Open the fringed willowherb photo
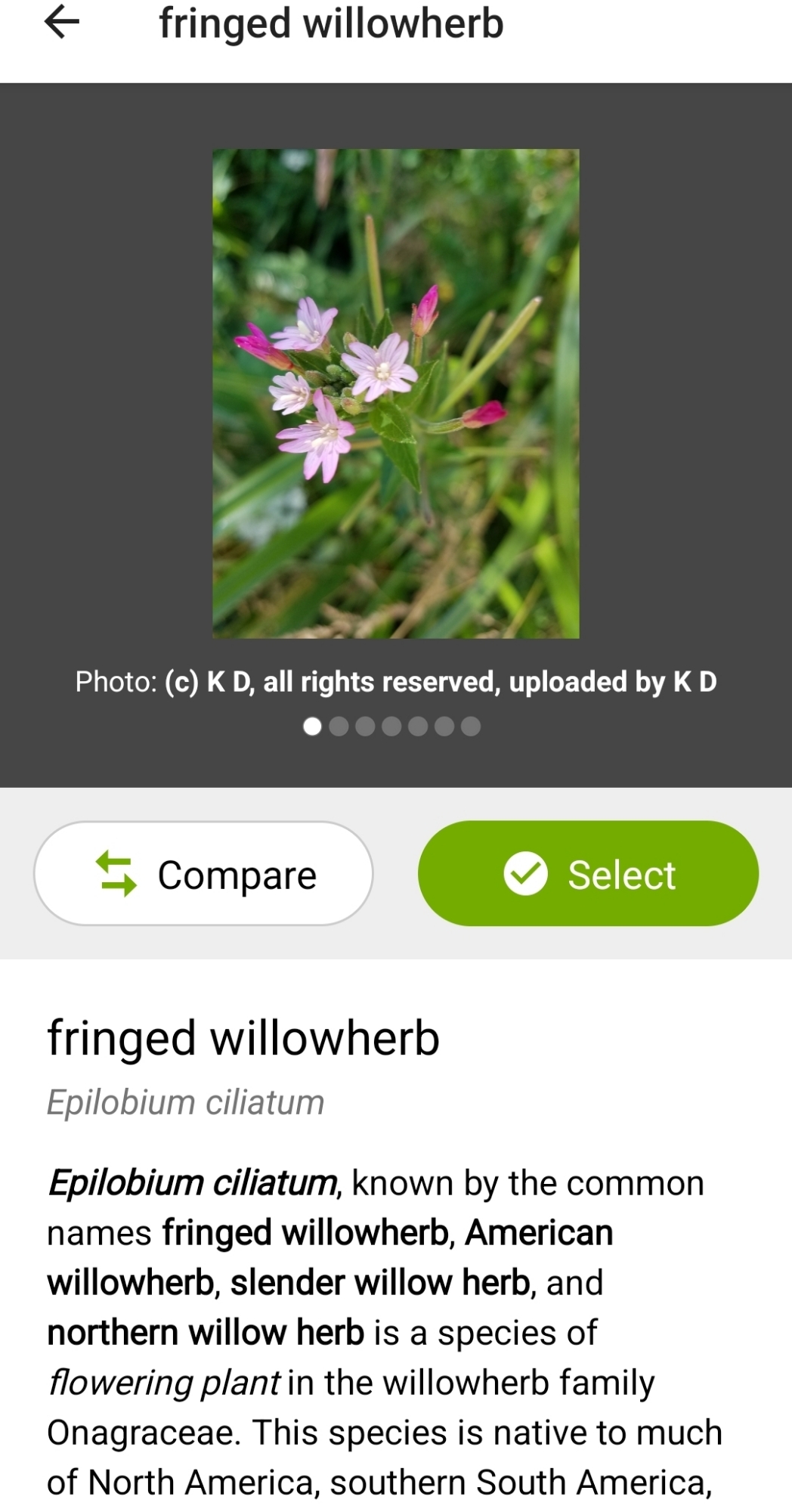792x1512 pixels. pos(395,393)
